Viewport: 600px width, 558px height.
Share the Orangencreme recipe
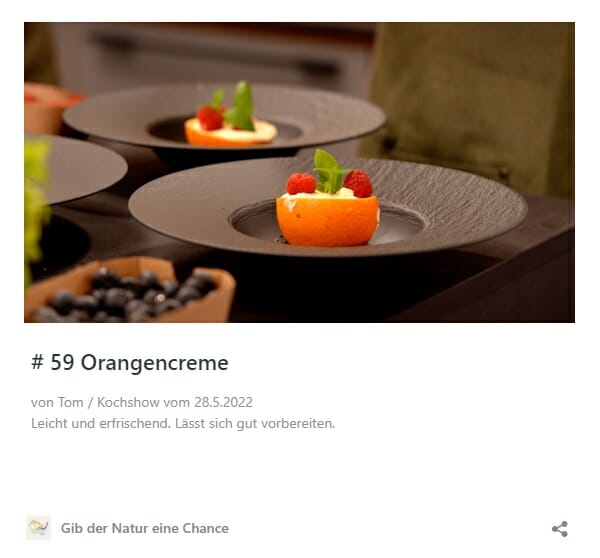point(560,529)
